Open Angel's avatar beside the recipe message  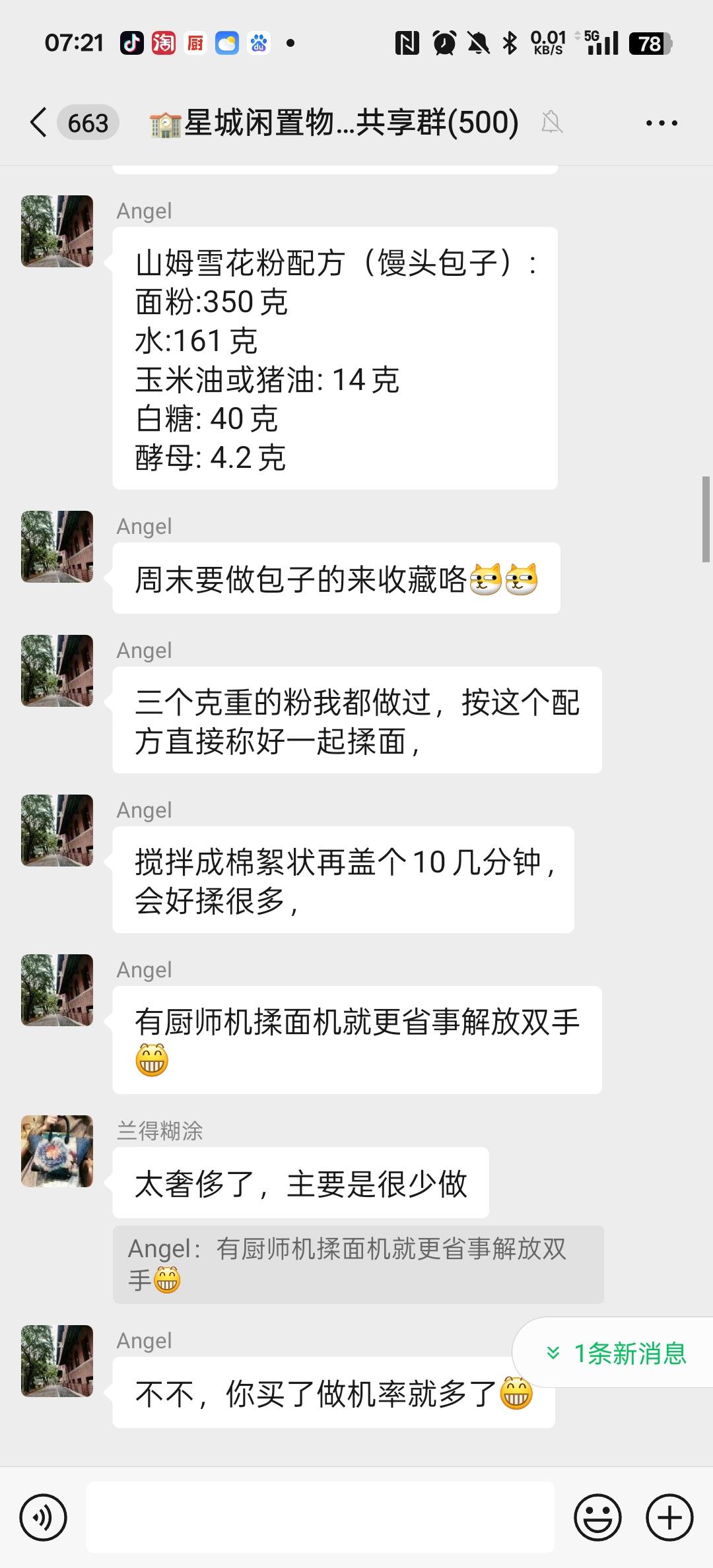coord(57,231)
